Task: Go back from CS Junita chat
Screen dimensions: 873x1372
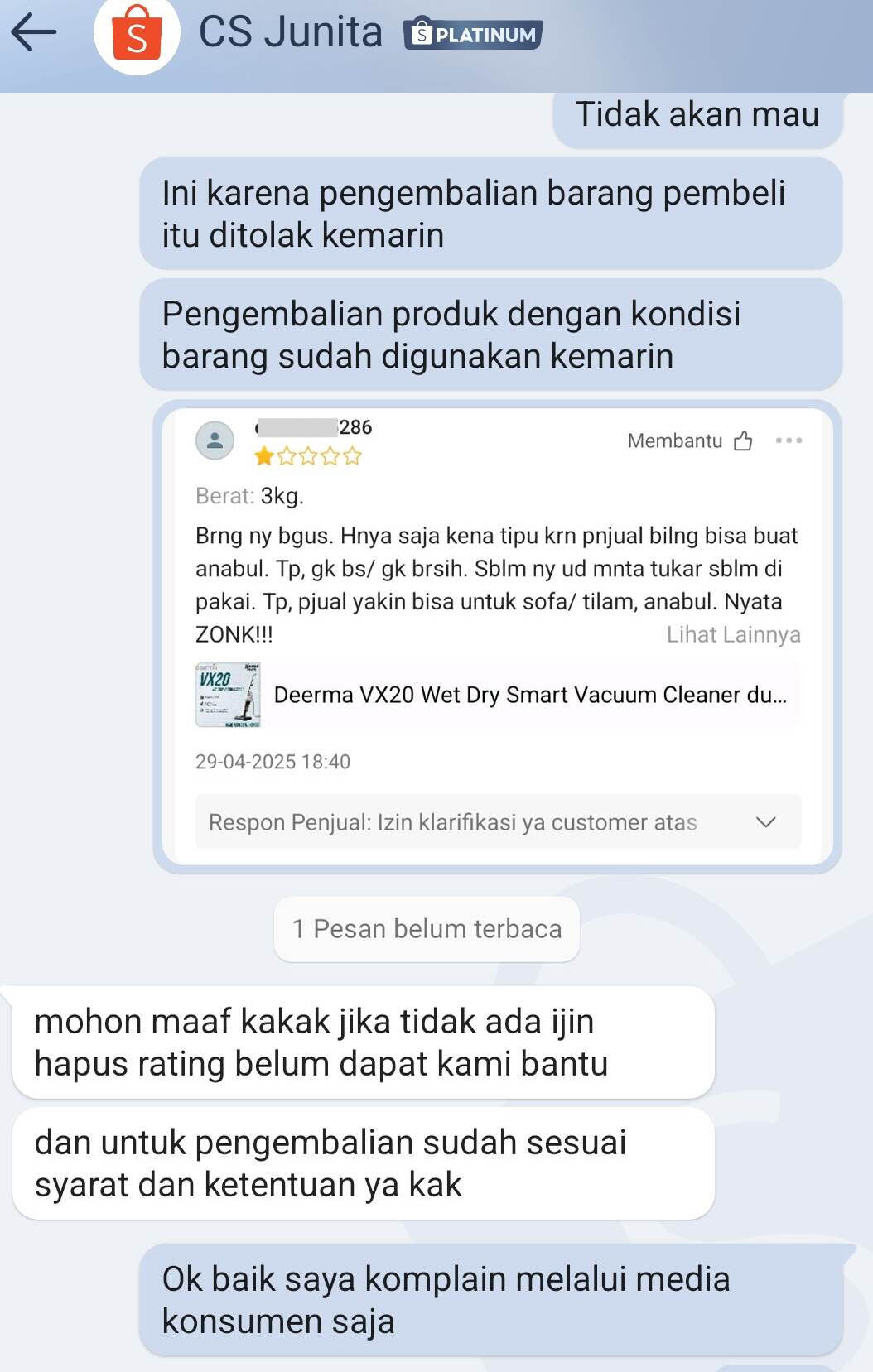Action: tap(33, 33)
